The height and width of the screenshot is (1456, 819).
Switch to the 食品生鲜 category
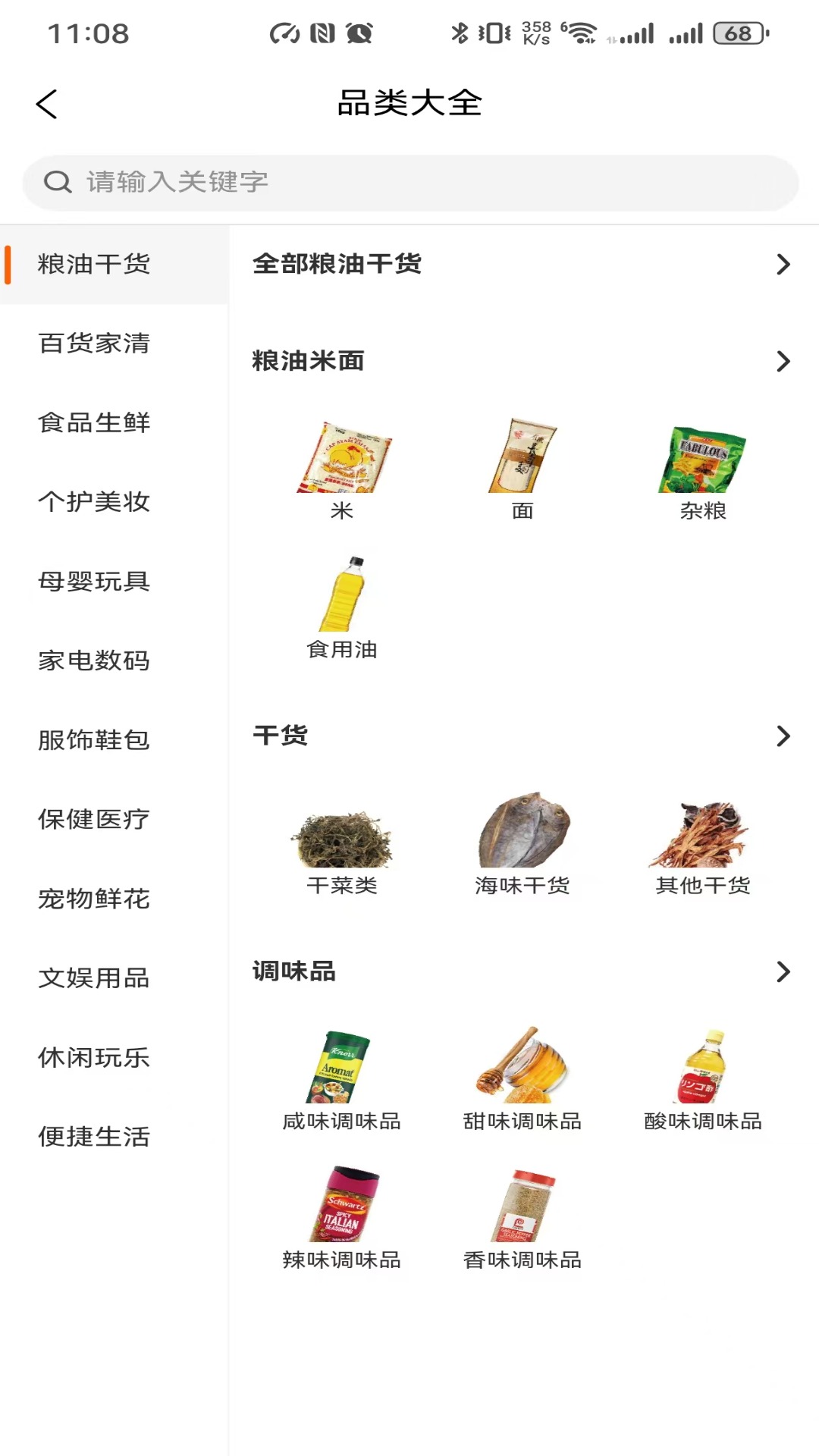94,422
